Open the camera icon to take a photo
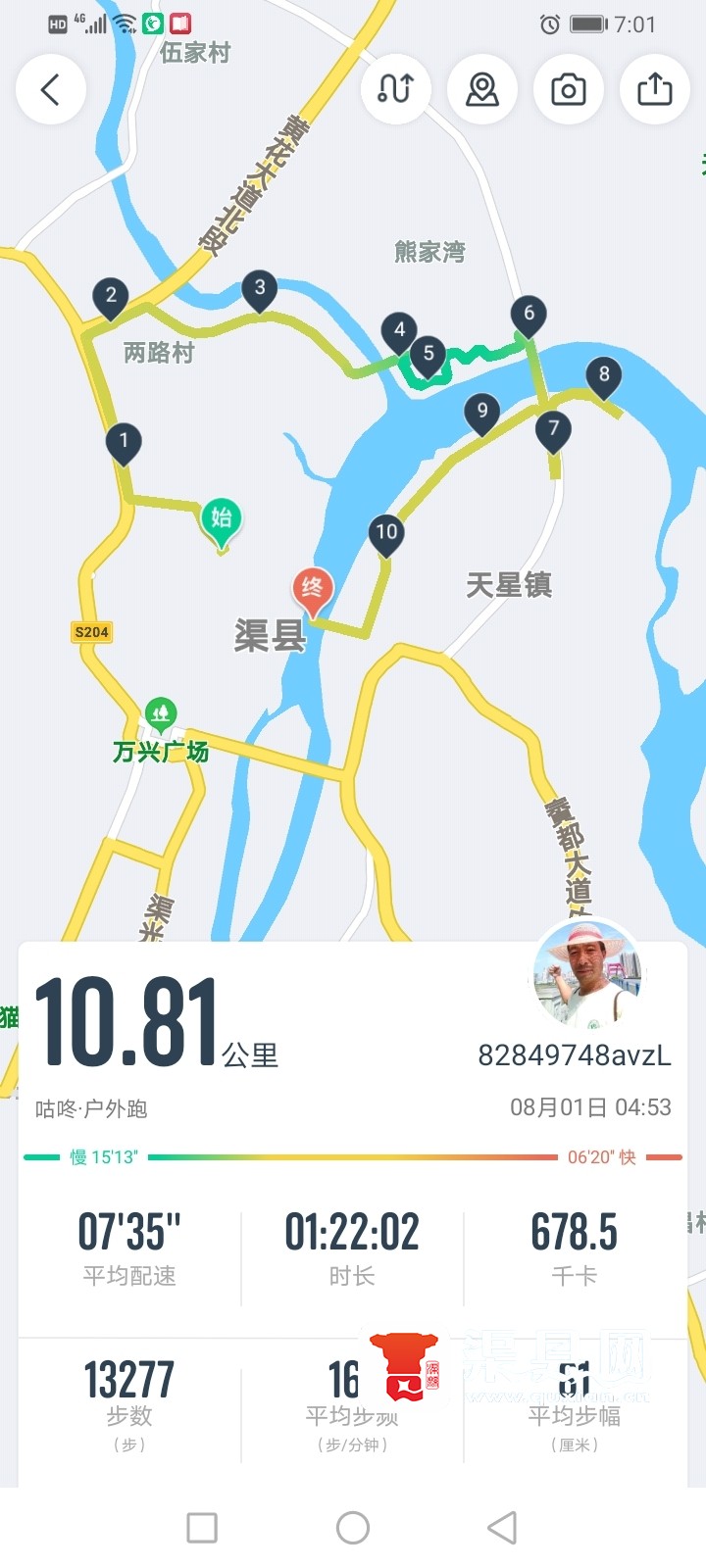 [x=569, y=89]
